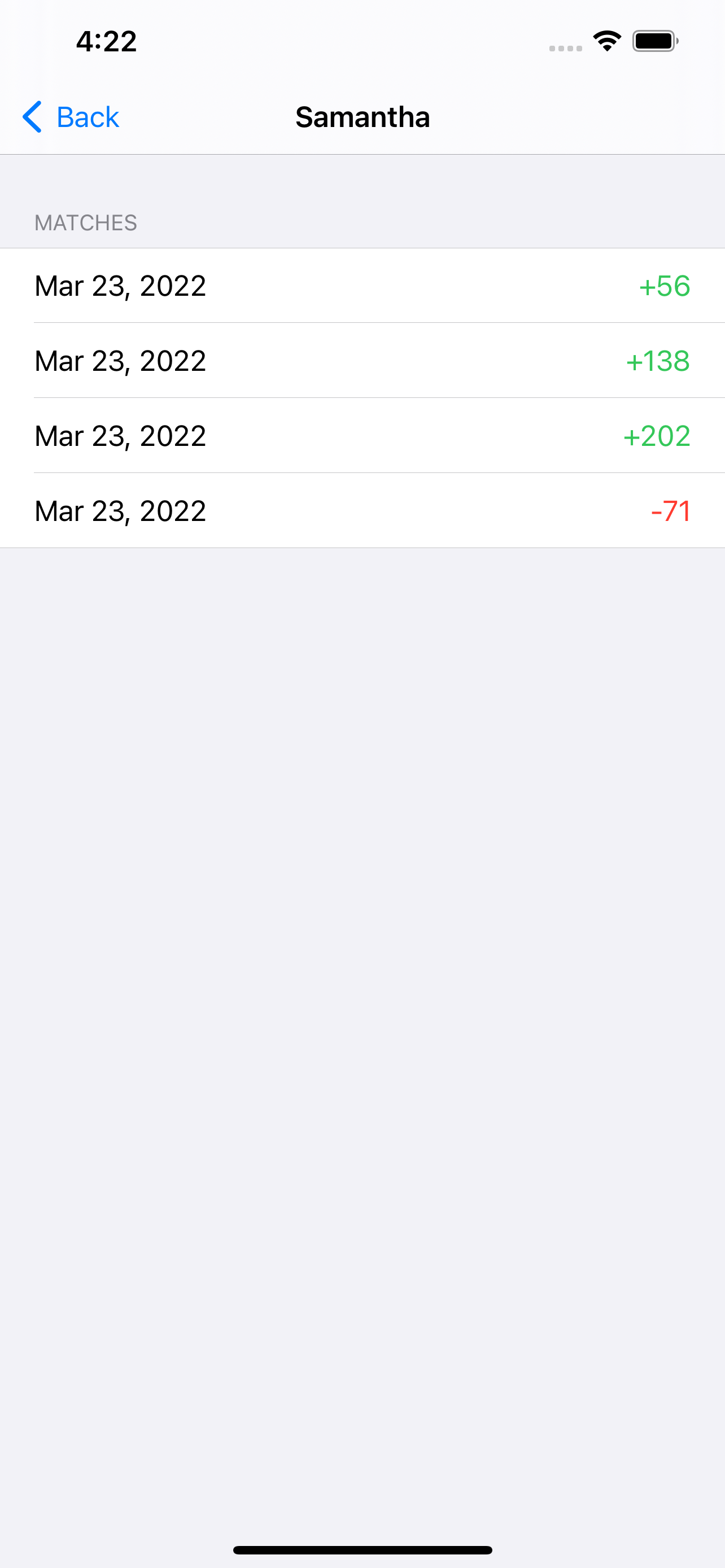725x1568 pixels.
Task: Open the match with score +56
Action: click(x=362, y=286)
